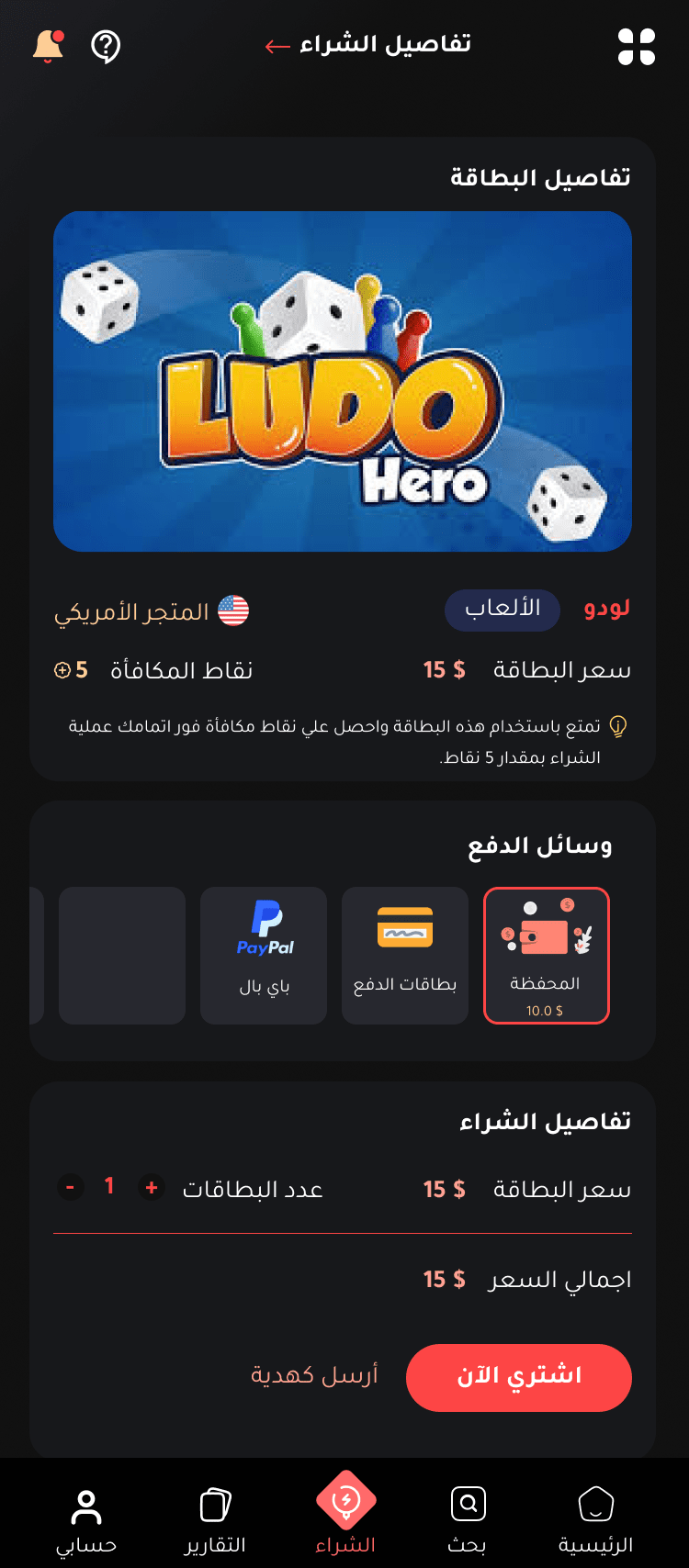
Task: Increase card quantity with plus
Action: (152, 1188)
